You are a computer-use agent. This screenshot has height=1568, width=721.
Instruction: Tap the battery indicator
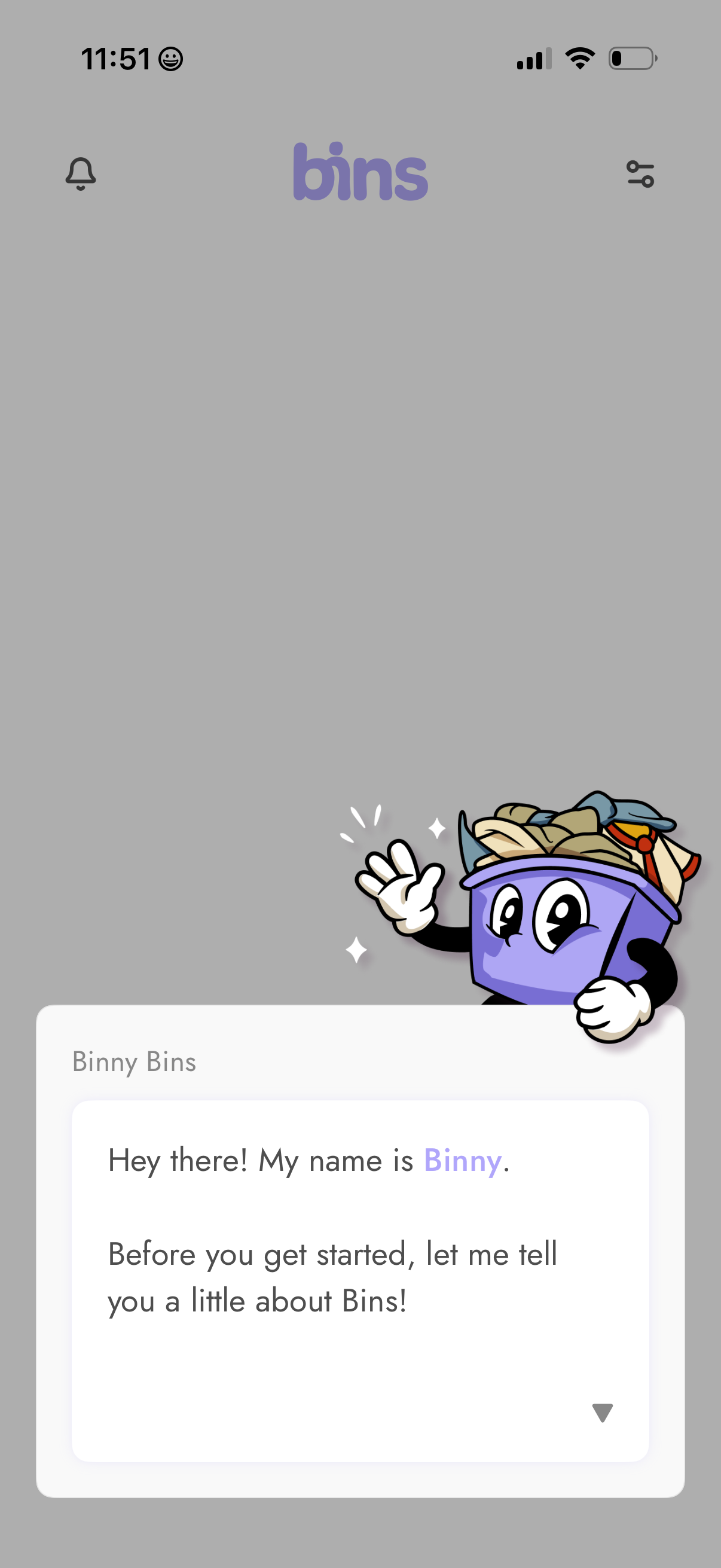coord(631,58)
